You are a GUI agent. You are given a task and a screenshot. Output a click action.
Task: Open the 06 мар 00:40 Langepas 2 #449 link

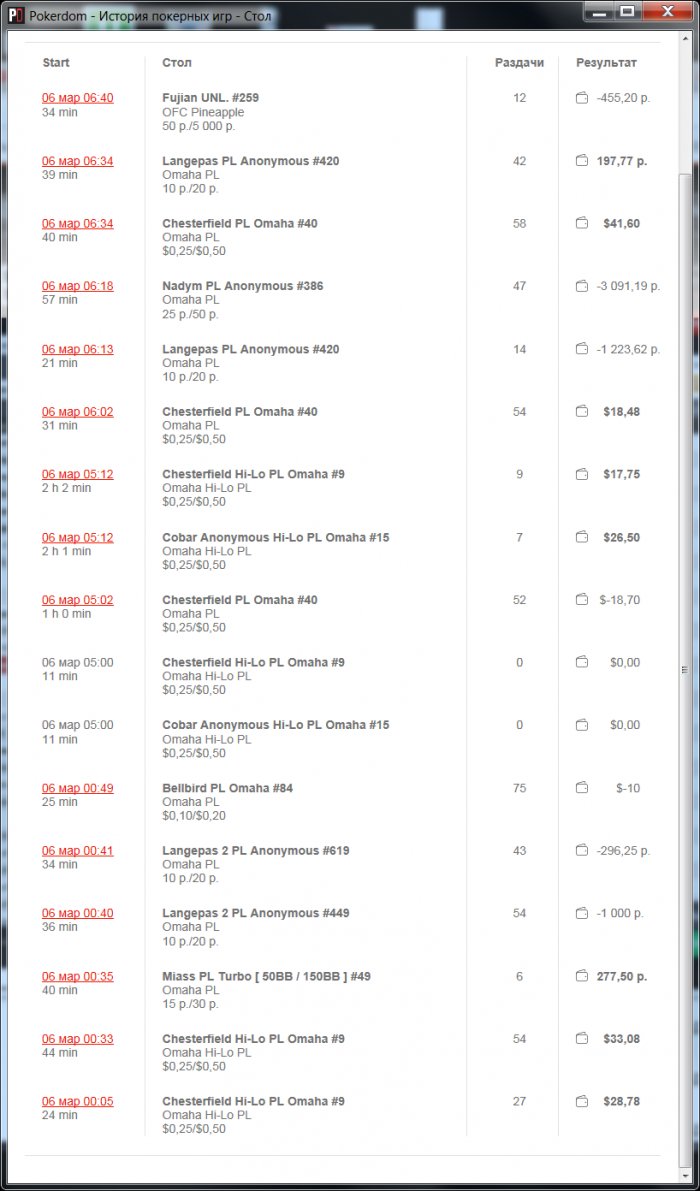(x=77, y=913)
